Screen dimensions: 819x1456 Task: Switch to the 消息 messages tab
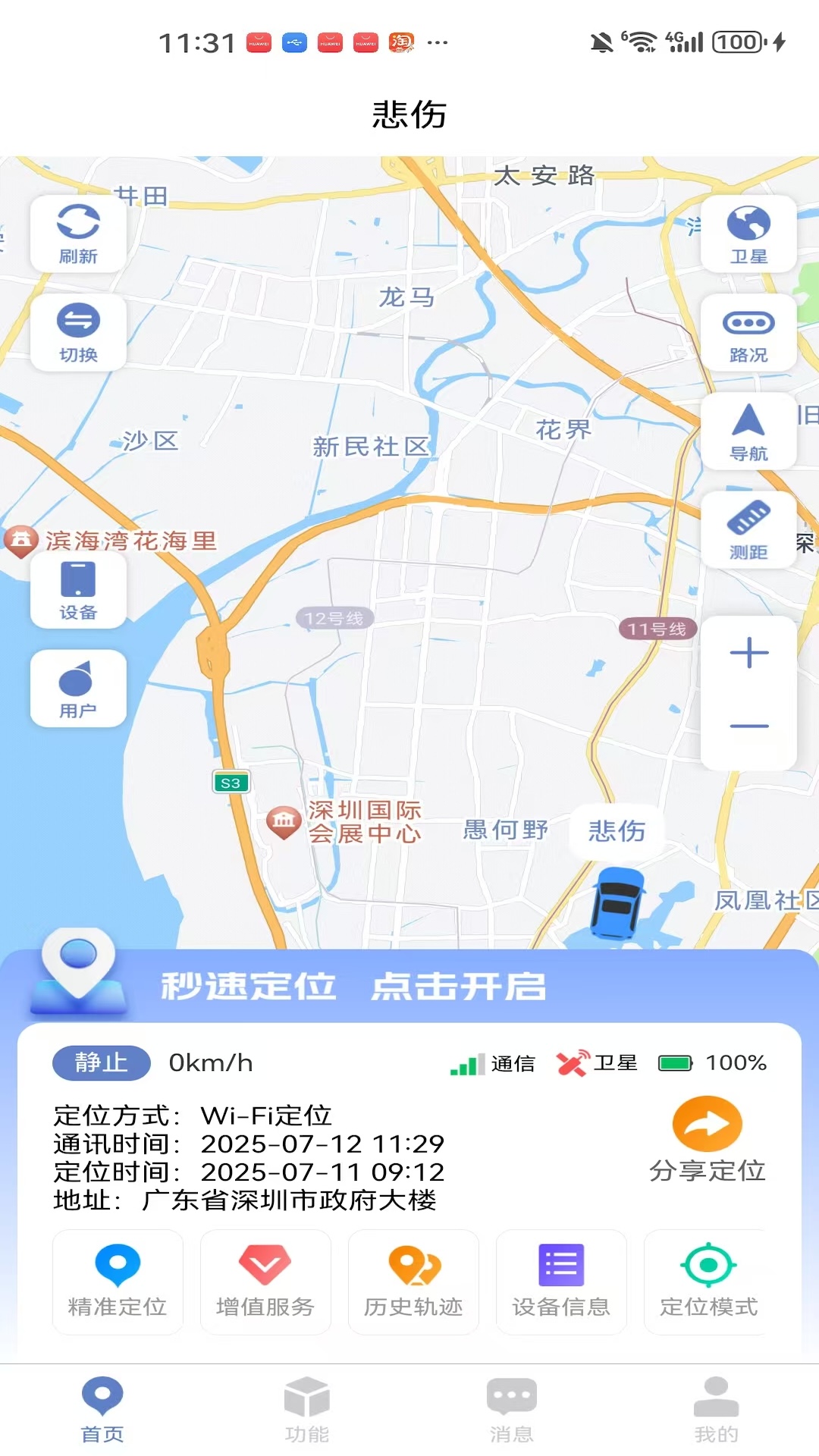512,1410
